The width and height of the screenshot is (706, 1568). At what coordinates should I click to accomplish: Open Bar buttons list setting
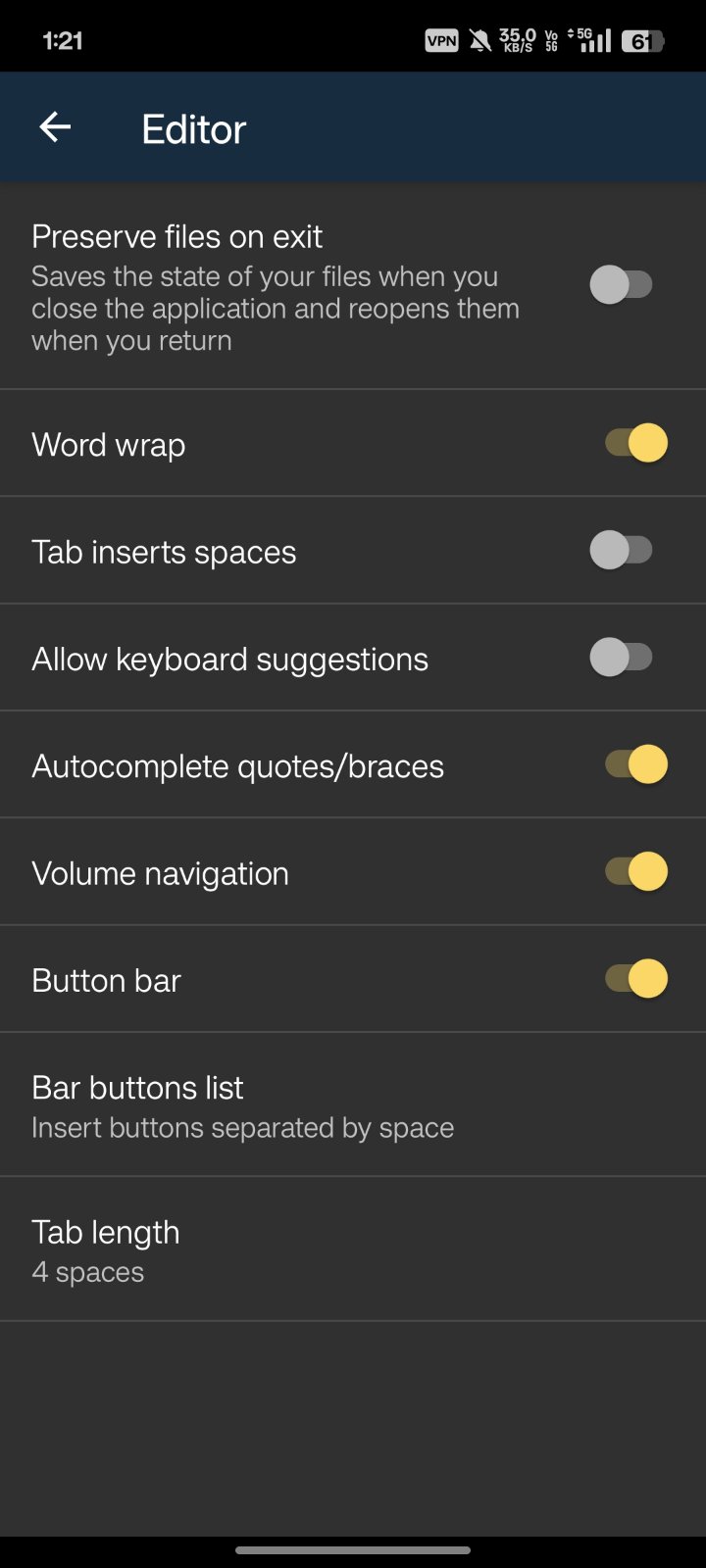click(243, 1105)
